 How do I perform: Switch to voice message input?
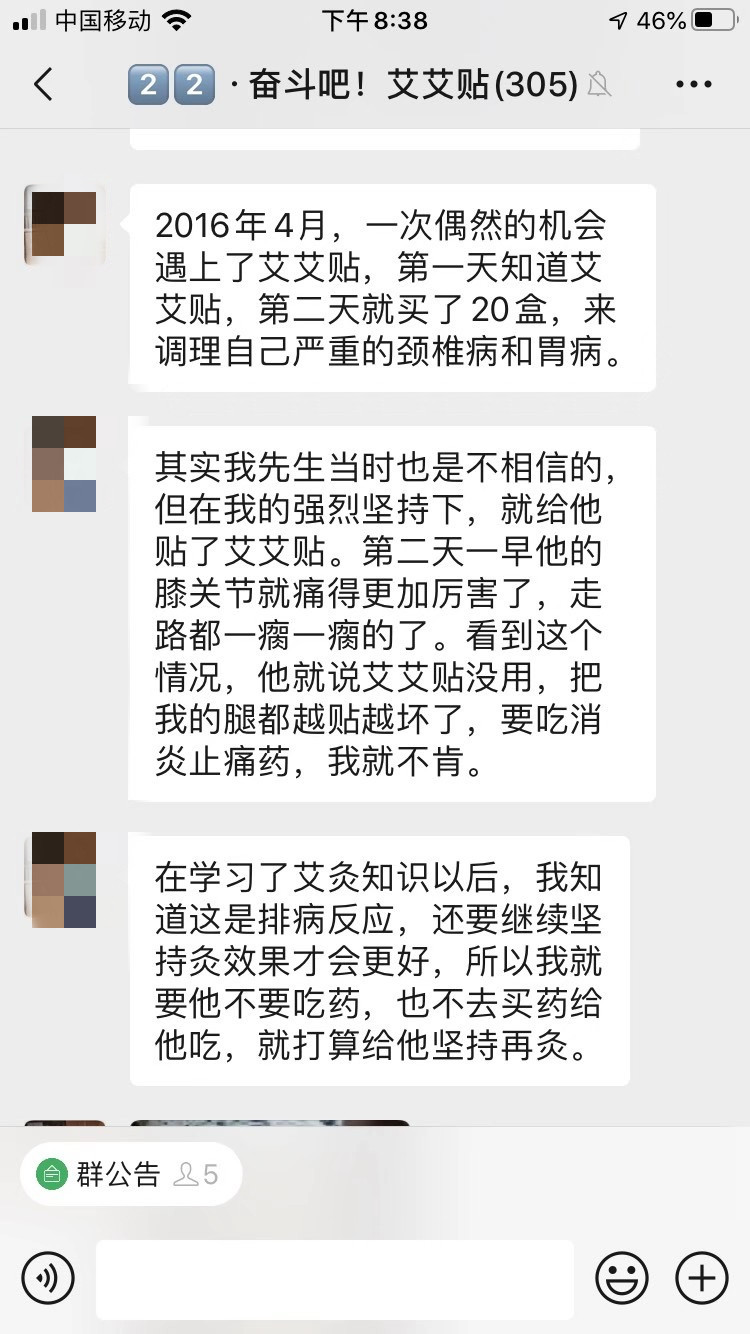click(x=48, y=1278)
